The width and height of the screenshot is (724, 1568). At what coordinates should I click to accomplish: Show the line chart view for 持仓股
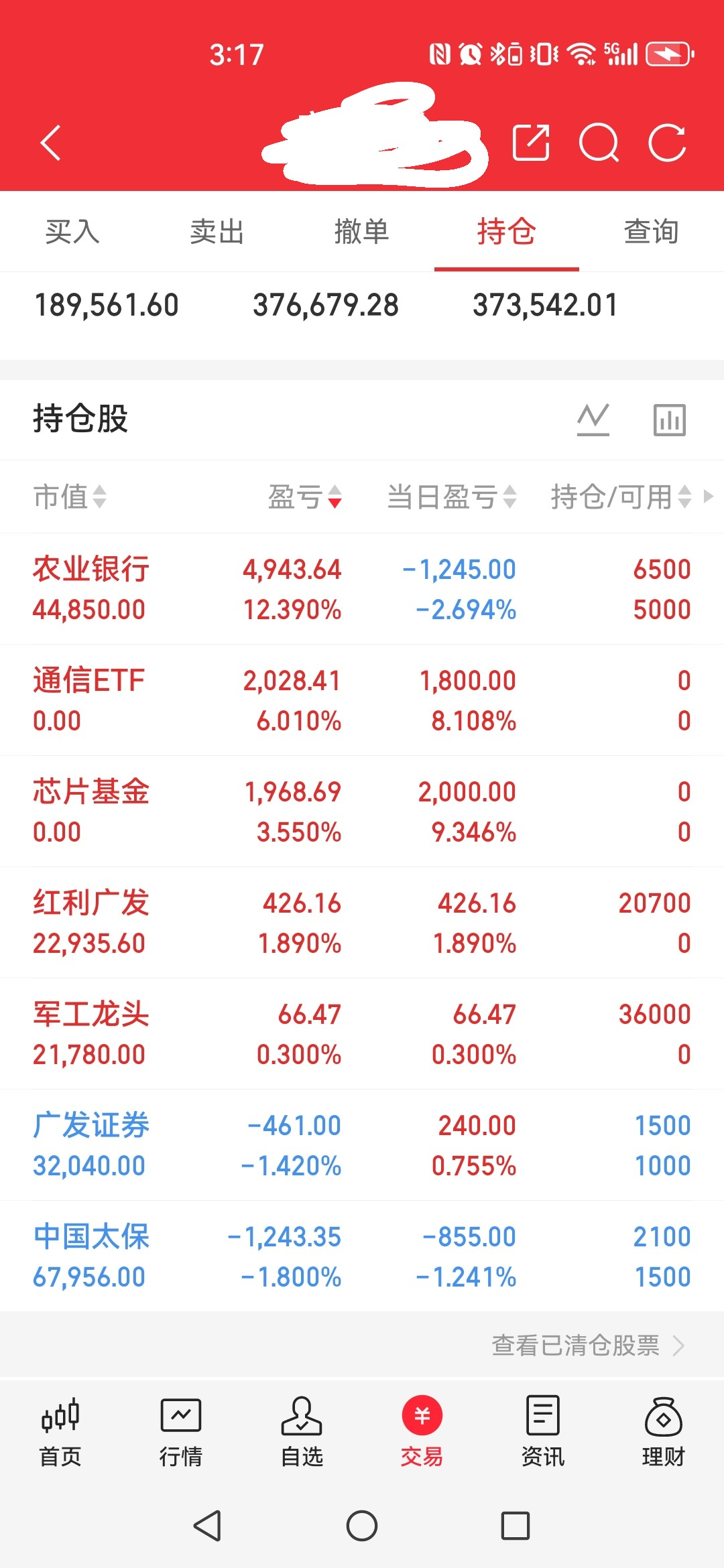pos(593,420)
